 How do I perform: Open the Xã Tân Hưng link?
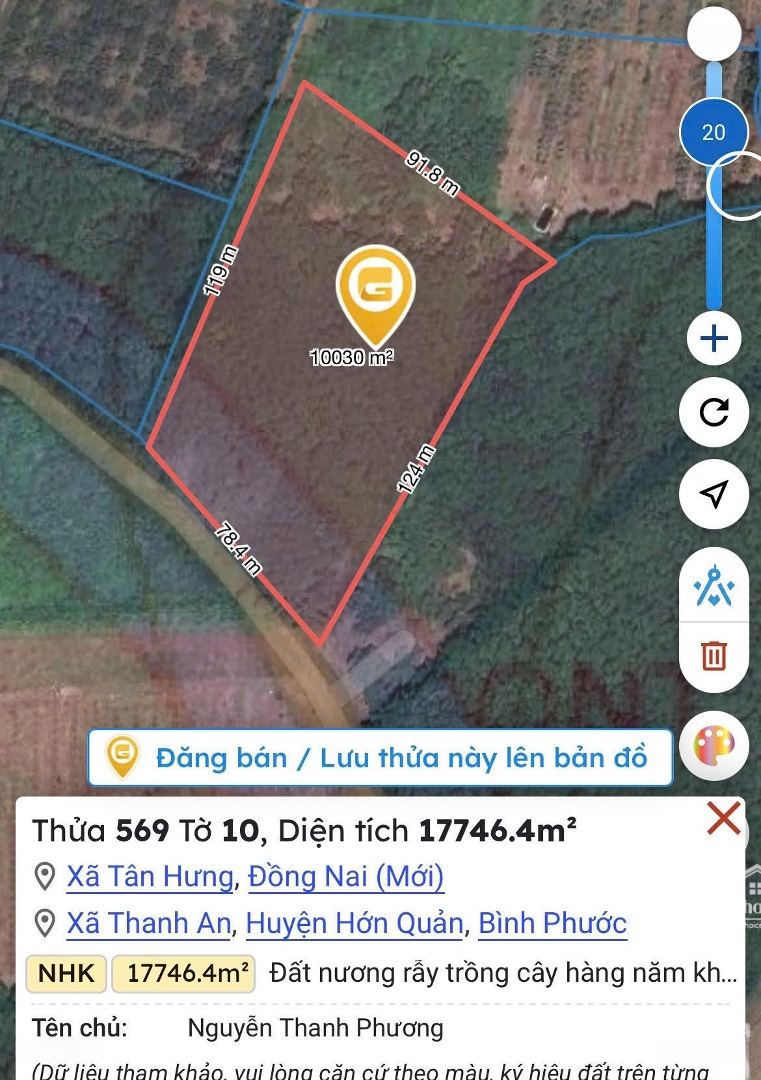point(150,877)
